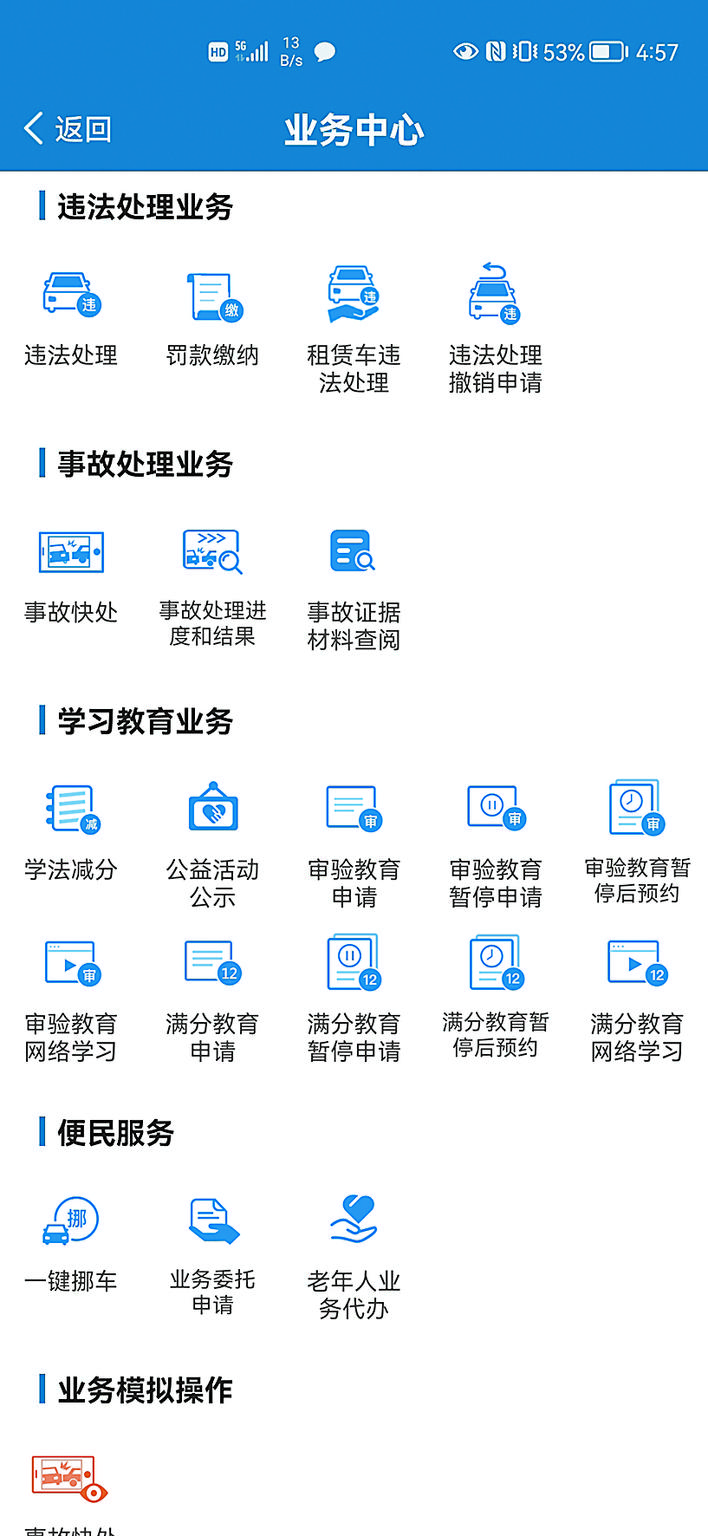Launch 审验教育网络学习
This screenshot has width=708, height=1536.
click(71, 995)
